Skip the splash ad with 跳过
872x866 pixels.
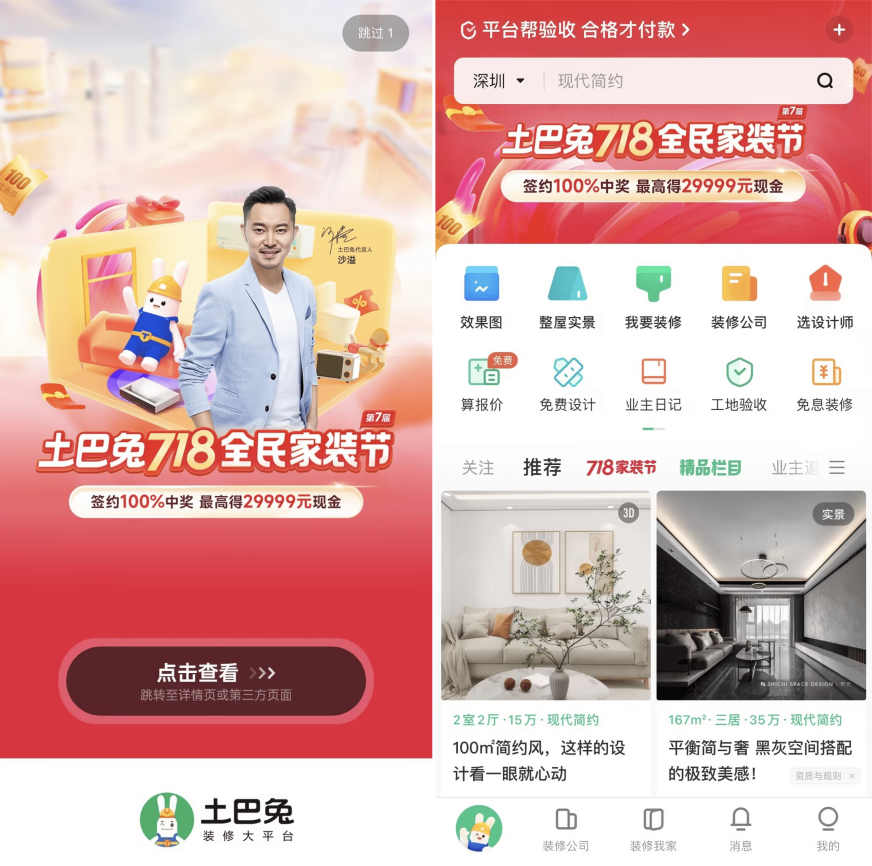(376, 33)
